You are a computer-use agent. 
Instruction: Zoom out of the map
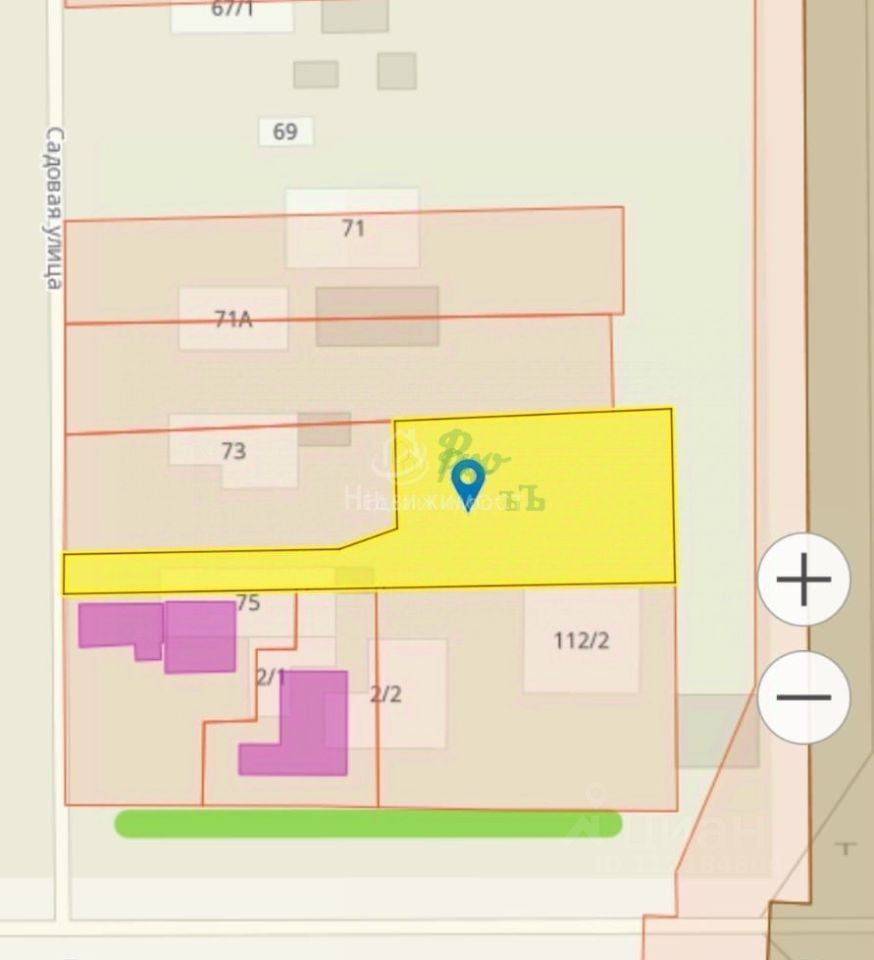click(803, 697)
